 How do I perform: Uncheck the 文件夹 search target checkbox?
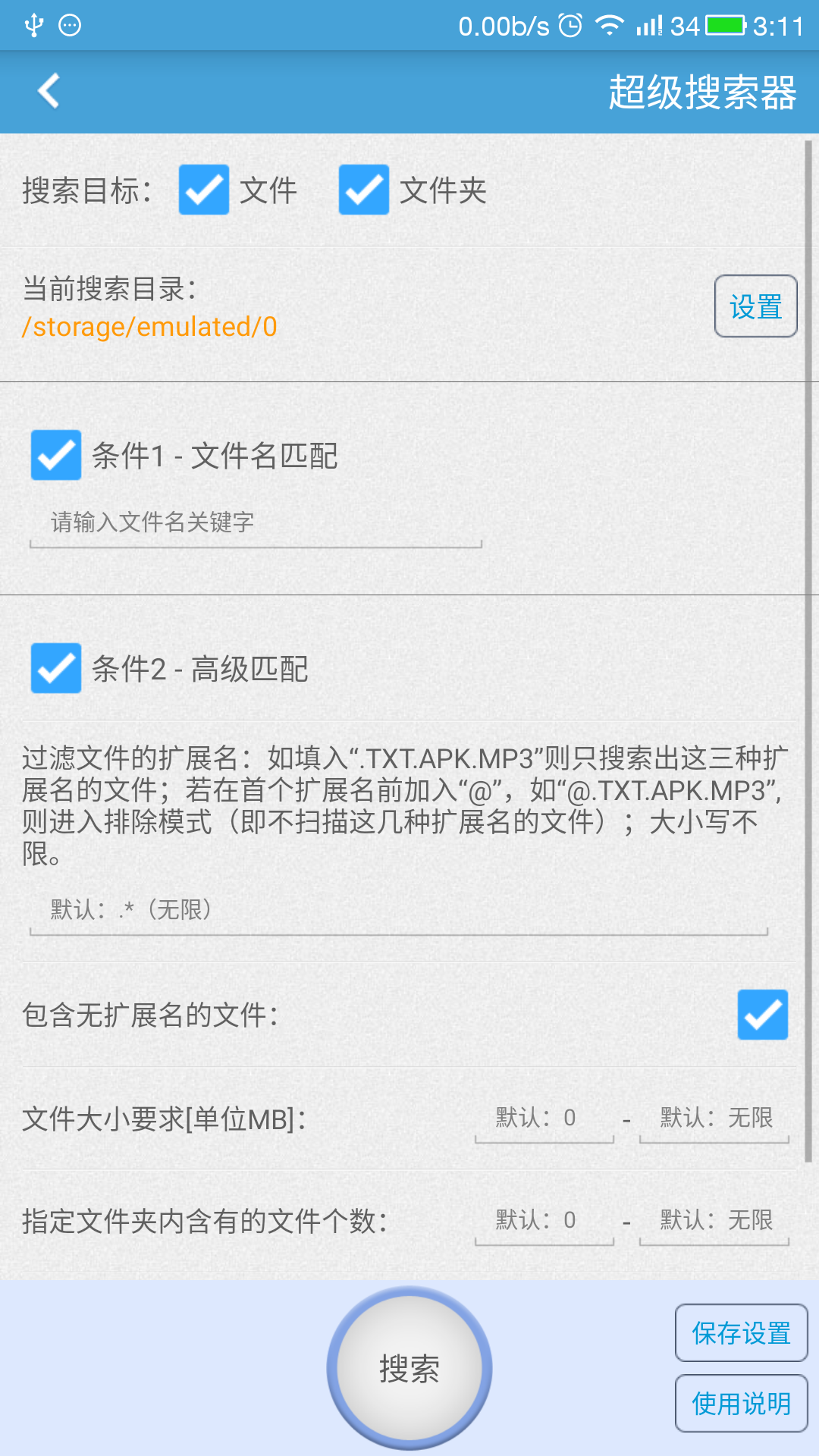(364, 190)
